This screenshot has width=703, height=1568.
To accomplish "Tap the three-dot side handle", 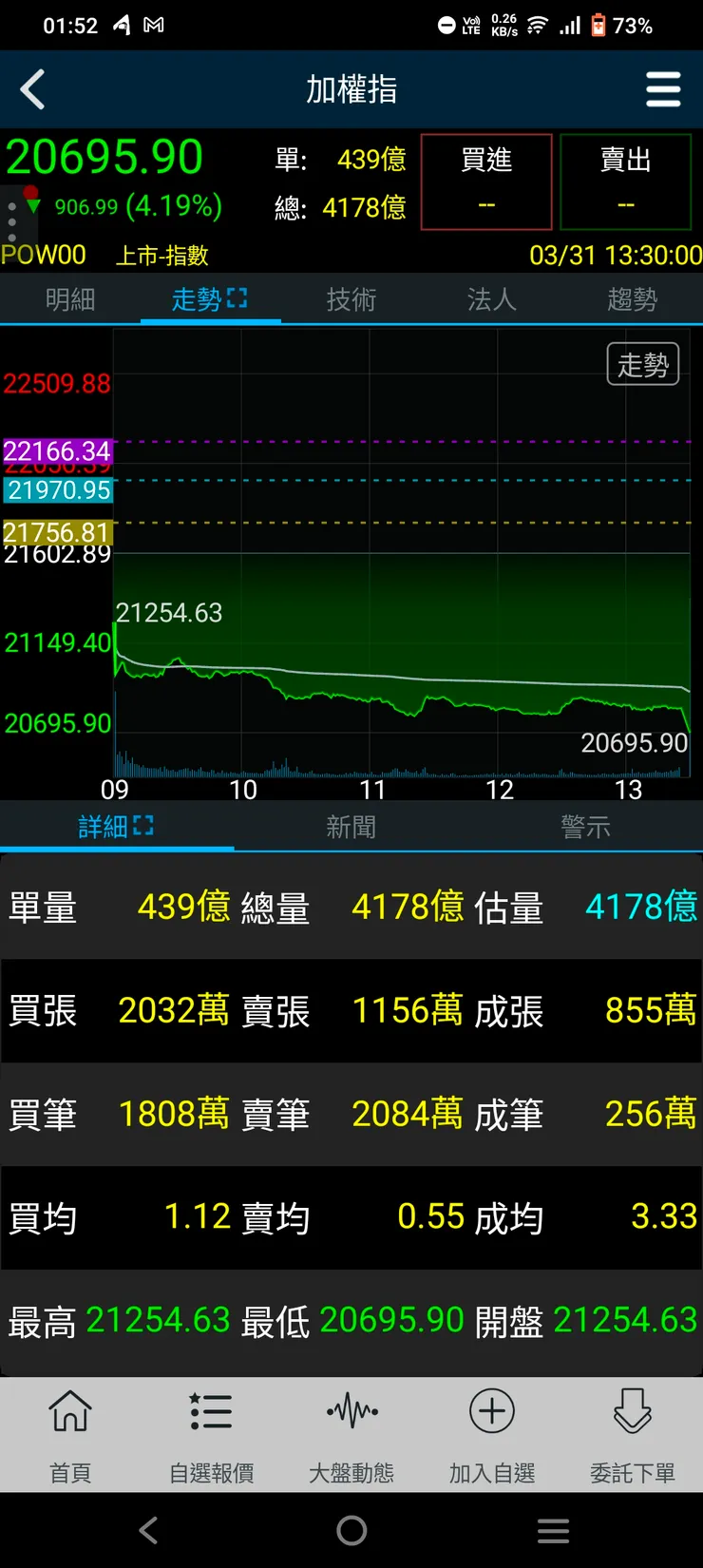I will tap(12, 220).
